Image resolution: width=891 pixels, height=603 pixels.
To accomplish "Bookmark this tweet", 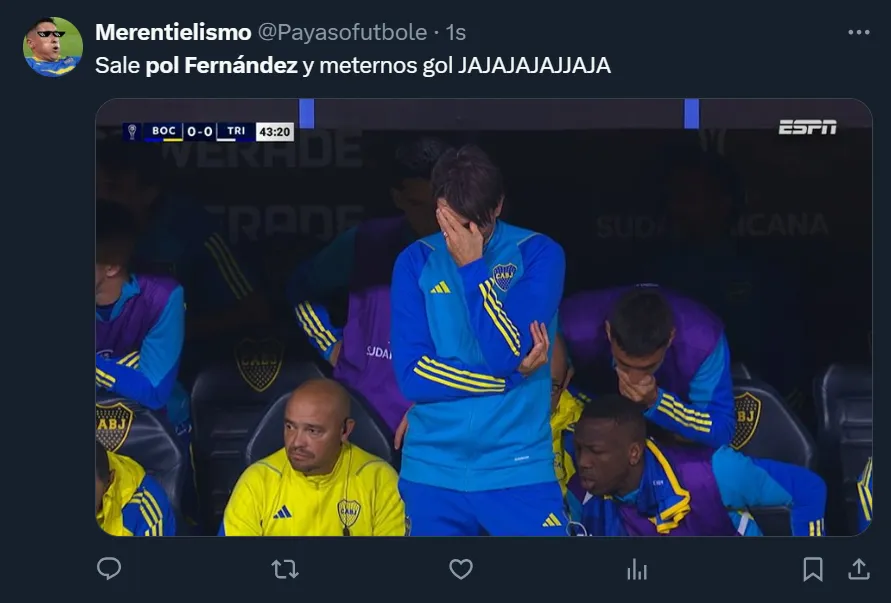I will tap(813, 569).
